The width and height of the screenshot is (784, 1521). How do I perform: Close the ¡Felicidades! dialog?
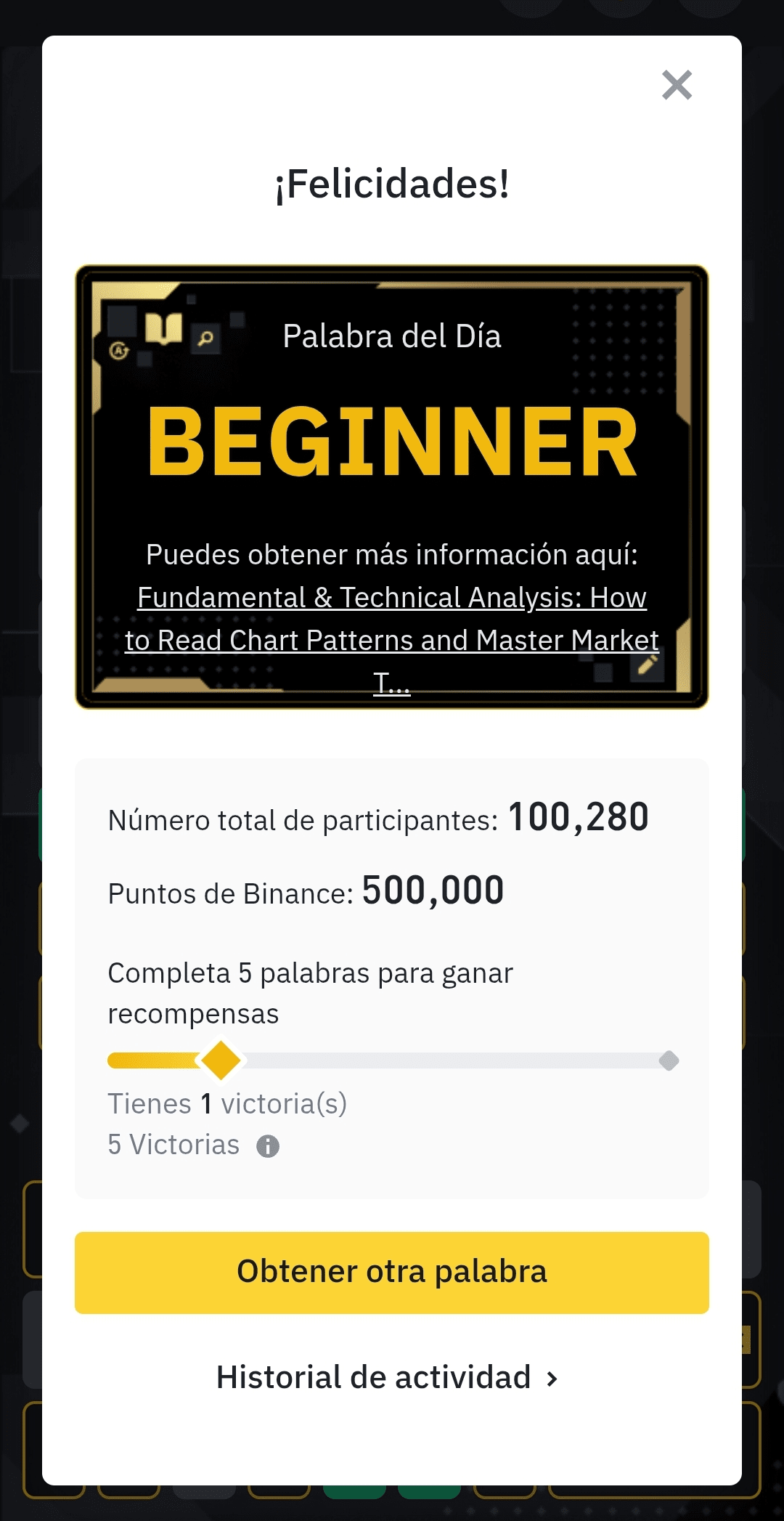click(x=677, y=85)
